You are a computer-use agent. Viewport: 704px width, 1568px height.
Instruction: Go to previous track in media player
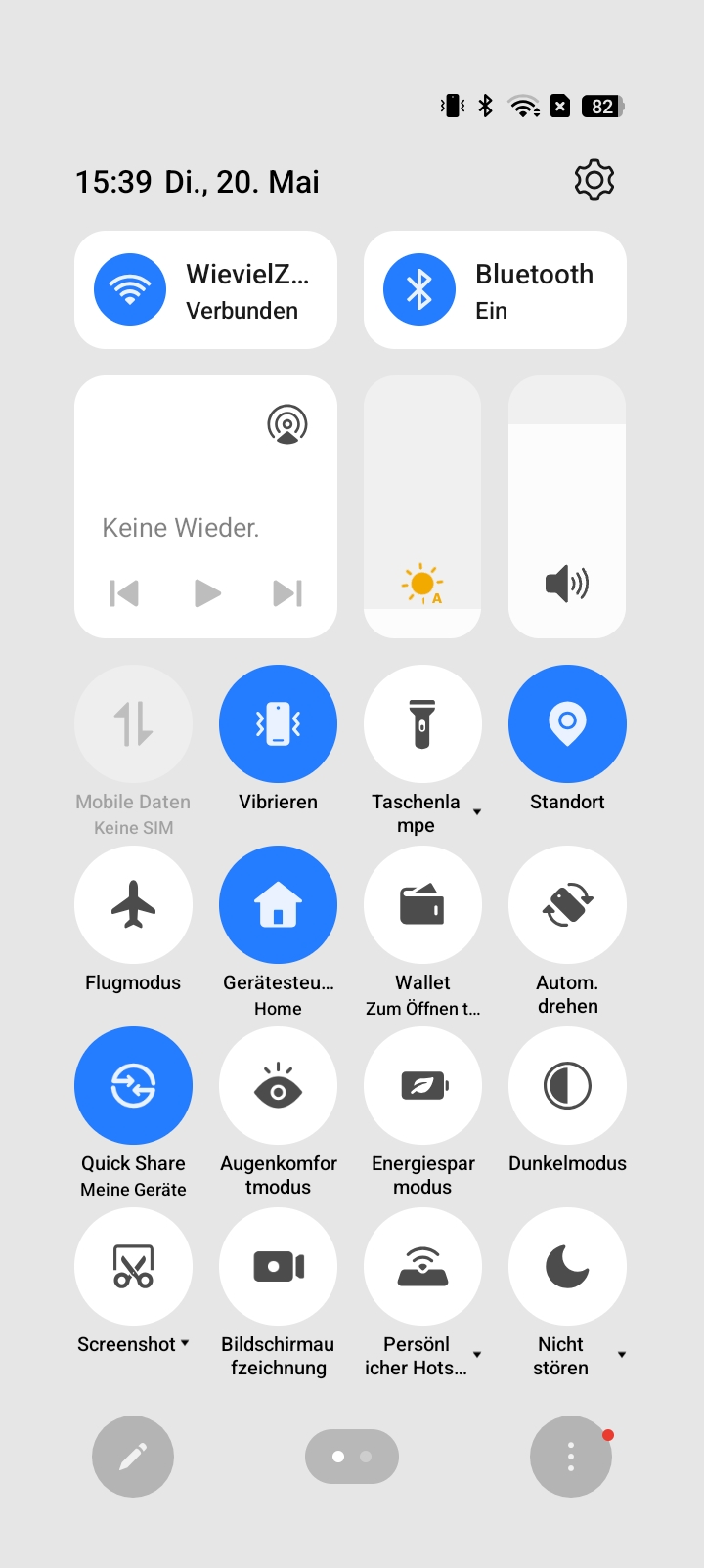pos(124,593)
